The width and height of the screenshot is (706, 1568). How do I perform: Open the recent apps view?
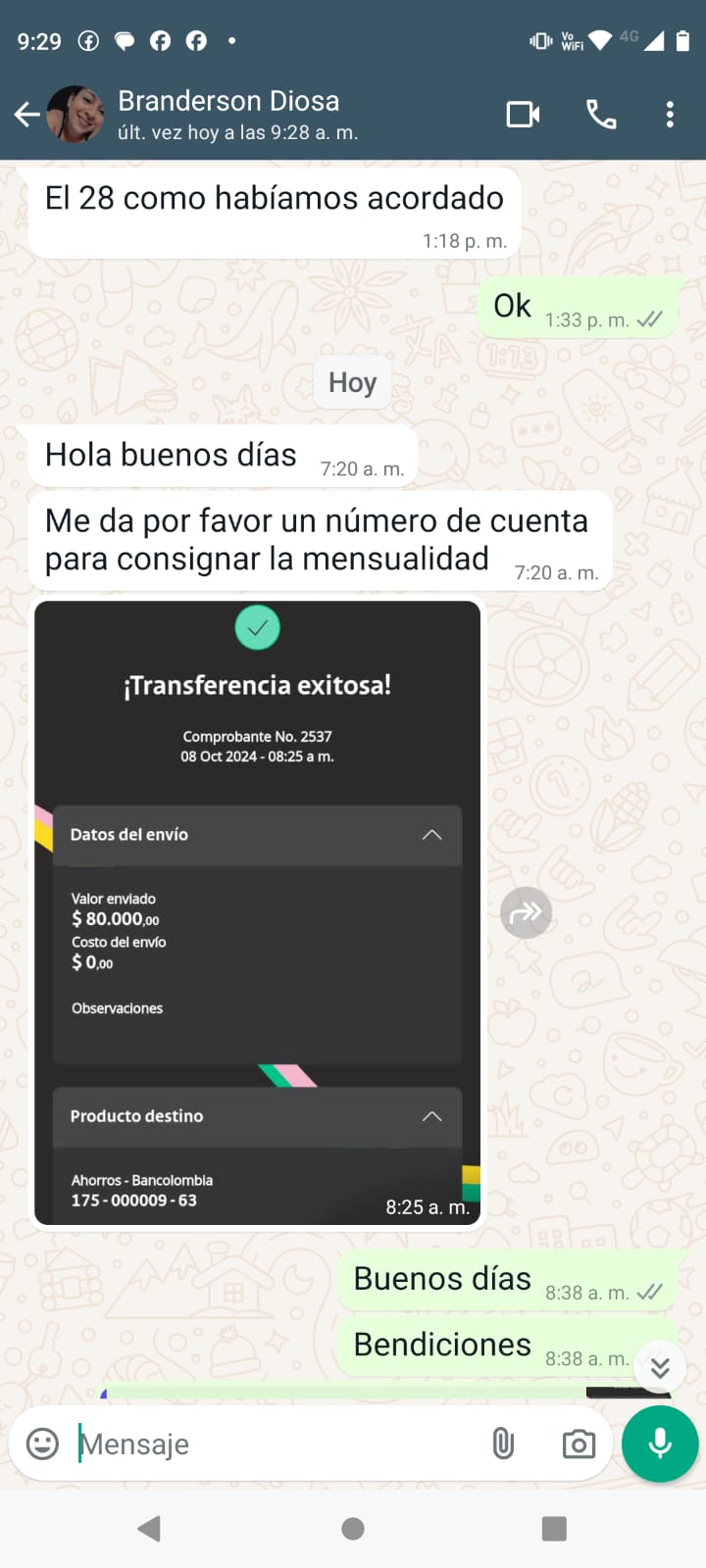pos(554,1529)
